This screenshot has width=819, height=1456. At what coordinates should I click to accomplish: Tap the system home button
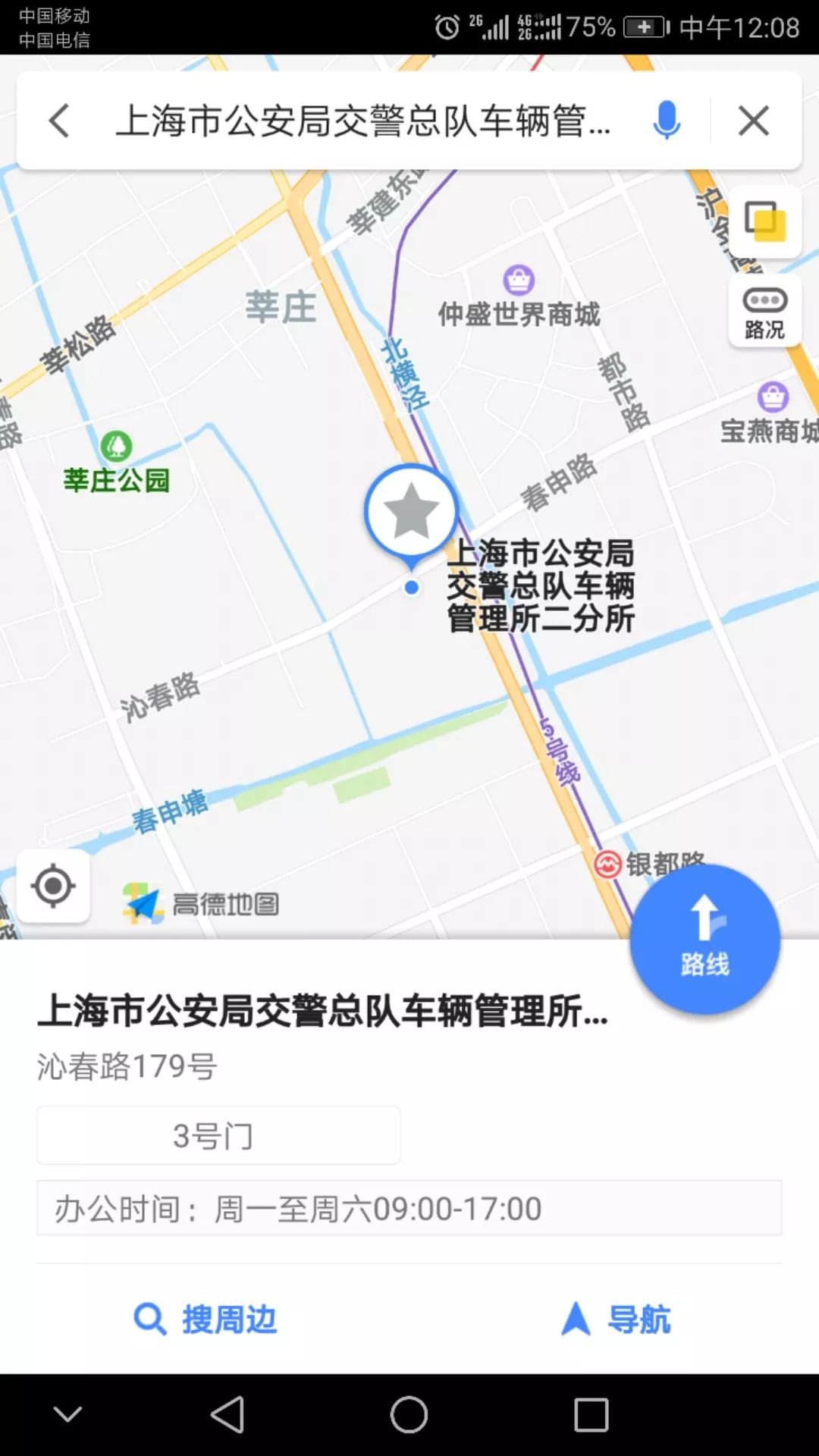(409, 1415)
